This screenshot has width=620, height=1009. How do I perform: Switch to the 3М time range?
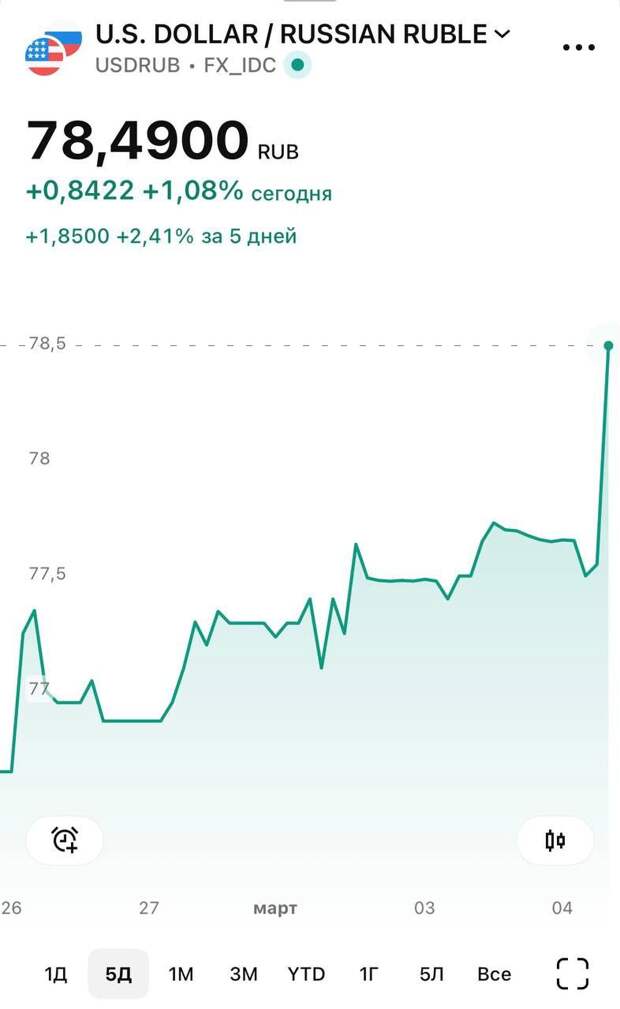click(x=243, y=974)
